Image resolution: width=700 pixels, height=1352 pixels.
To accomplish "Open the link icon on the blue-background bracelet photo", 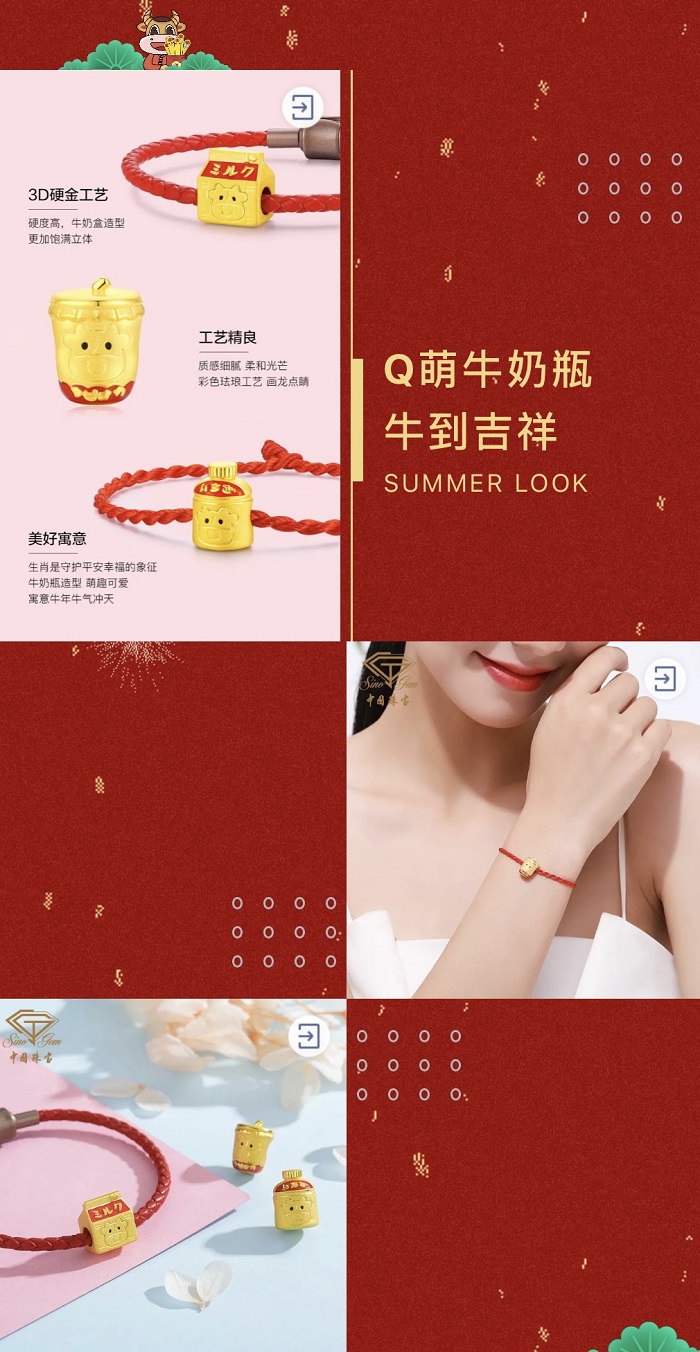I will [x=308, y=1036].
